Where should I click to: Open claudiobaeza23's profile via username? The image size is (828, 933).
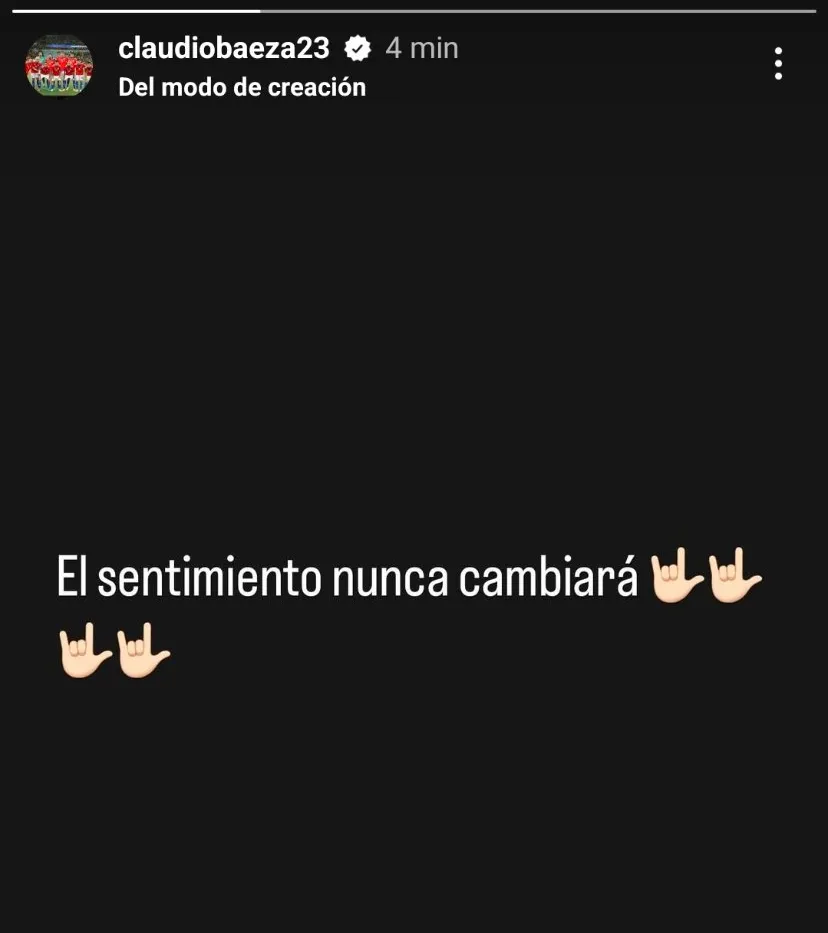click(222, 46)
